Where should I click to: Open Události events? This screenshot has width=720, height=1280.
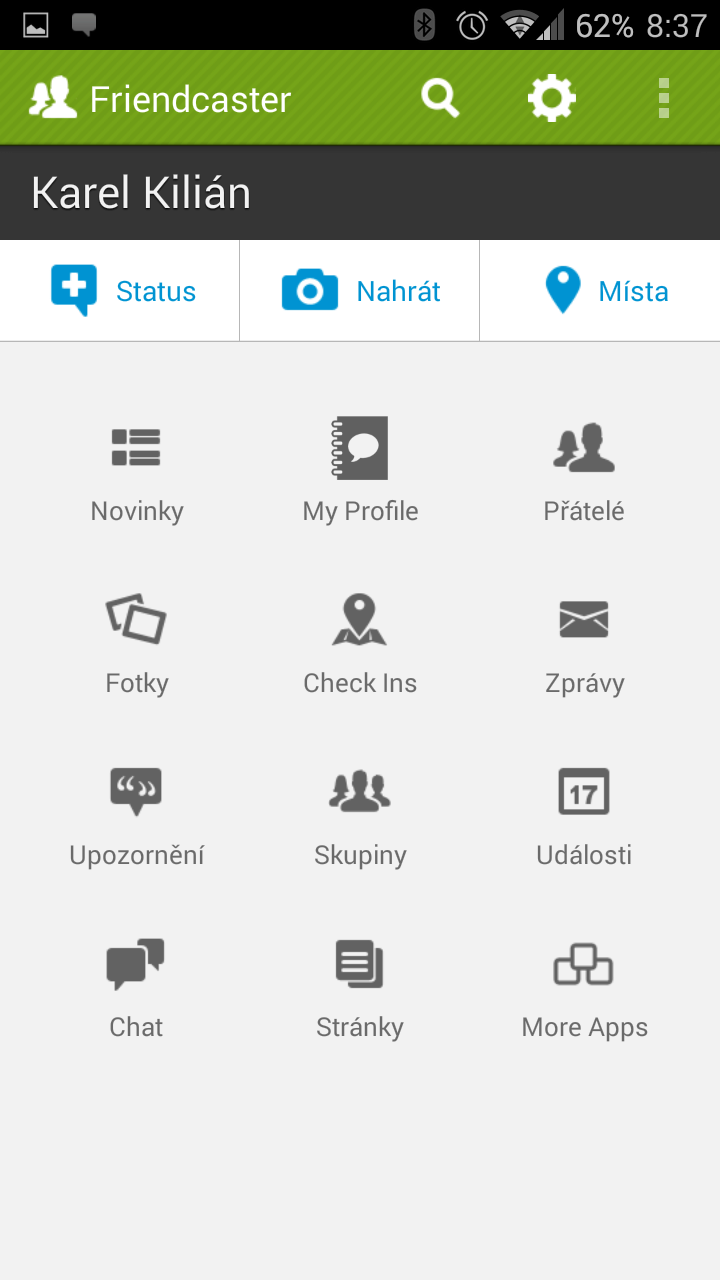584,815
